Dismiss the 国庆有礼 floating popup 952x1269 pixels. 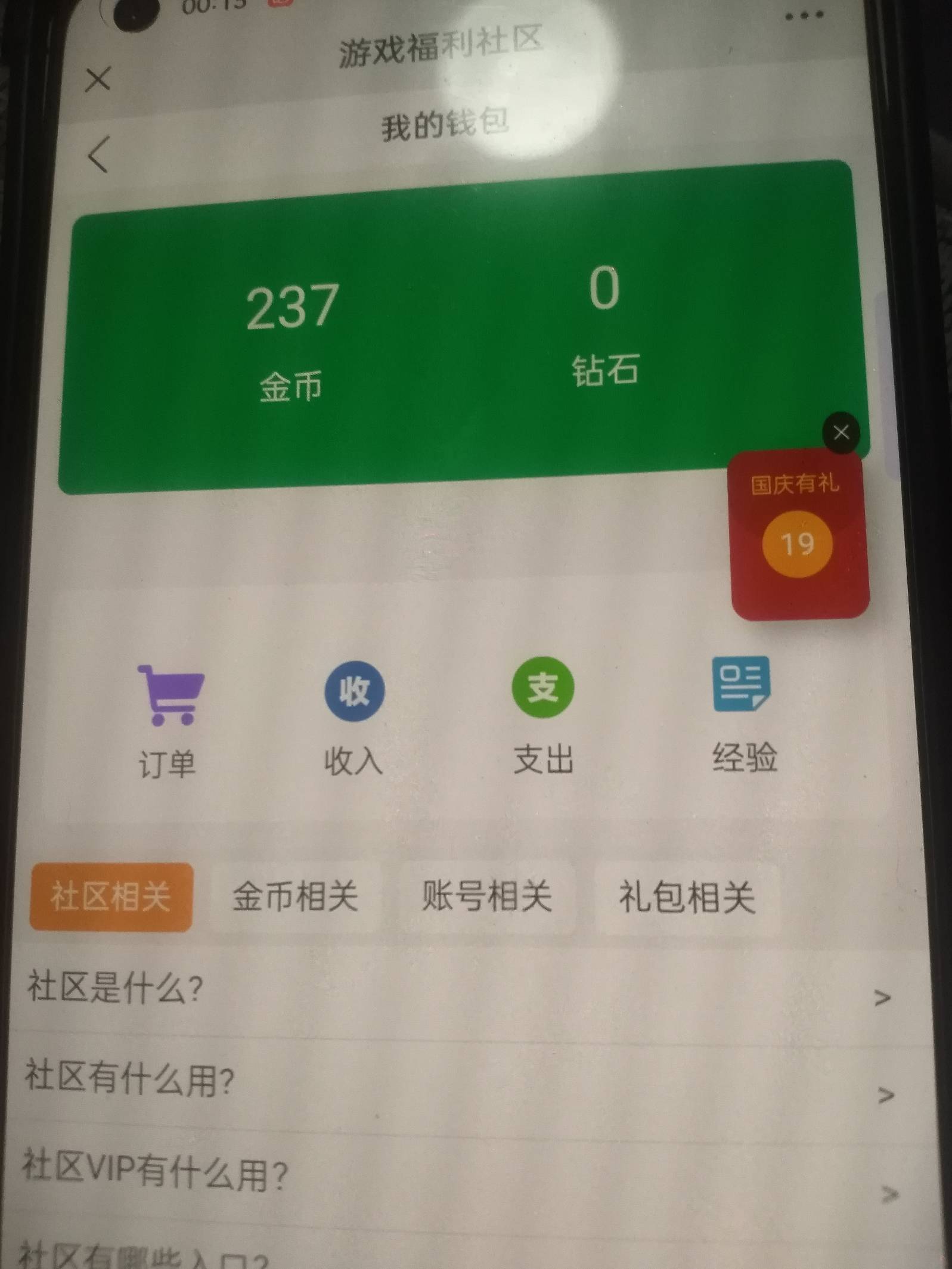coord(841,432)
